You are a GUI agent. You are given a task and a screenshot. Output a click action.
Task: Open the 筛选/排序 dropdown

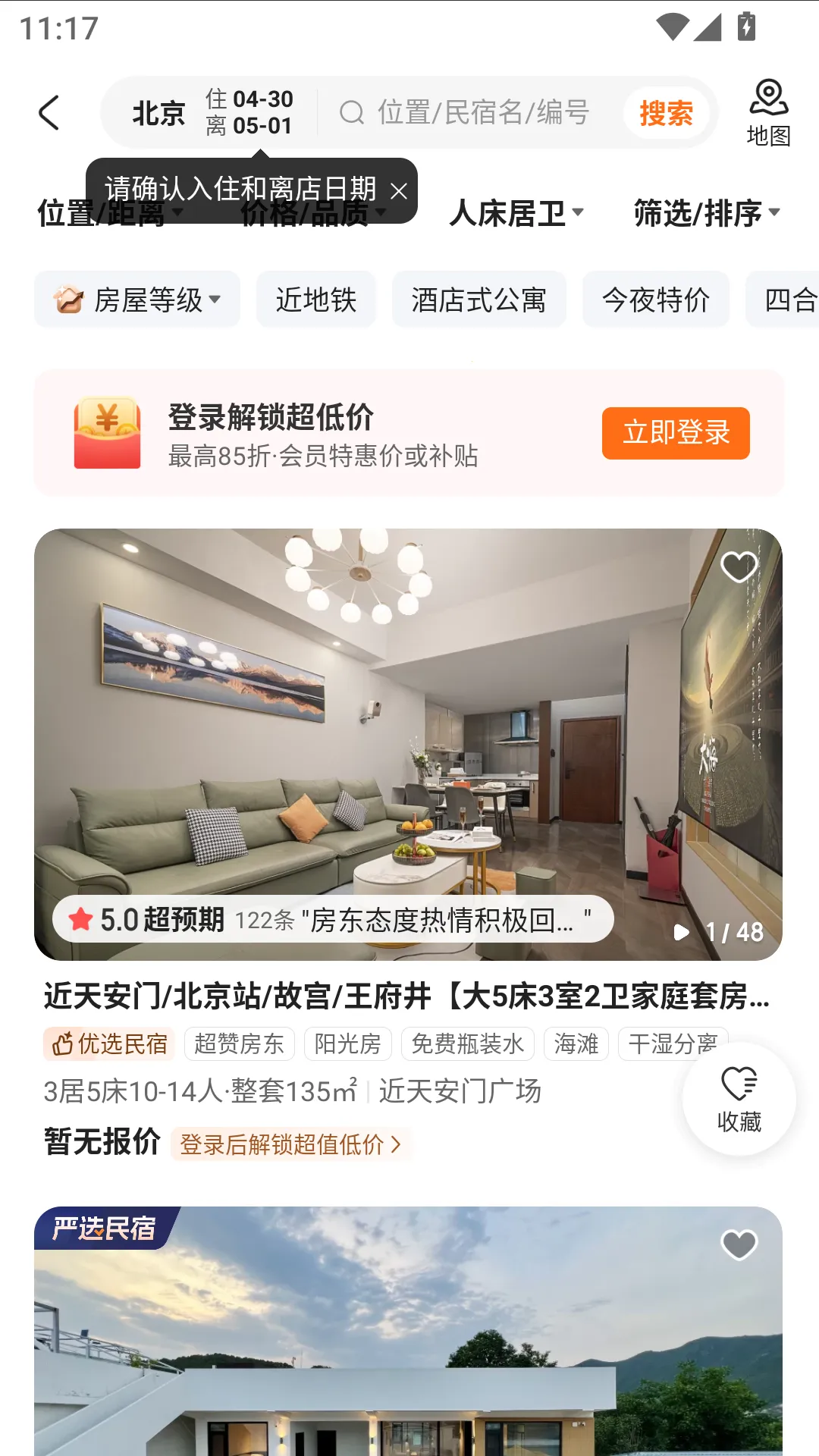tap(707, 213)
